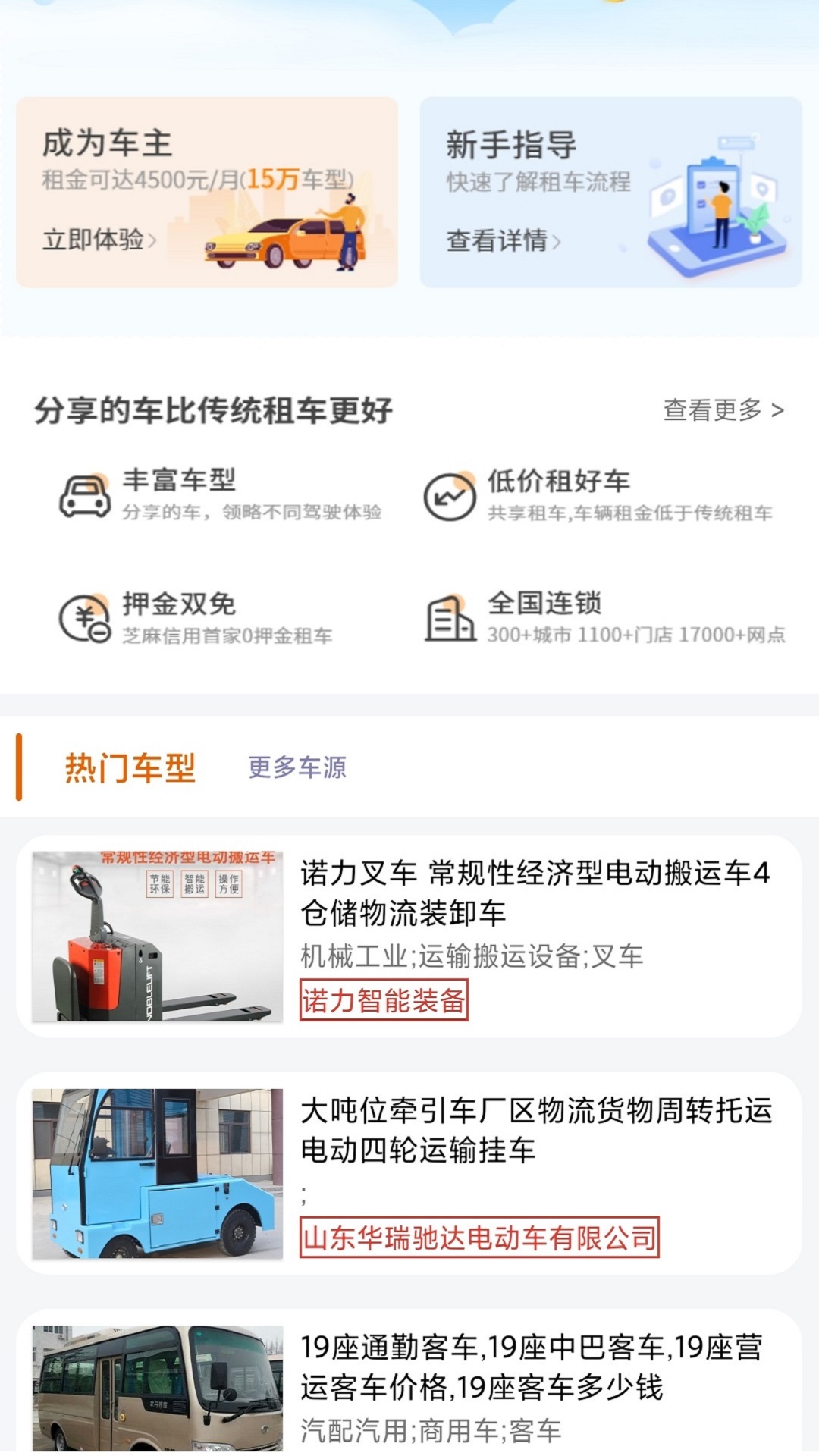This screenshot has height=1456, width=819.
Task: Click the orange bar beside 热门车型
Action: (x=19, y=767)
